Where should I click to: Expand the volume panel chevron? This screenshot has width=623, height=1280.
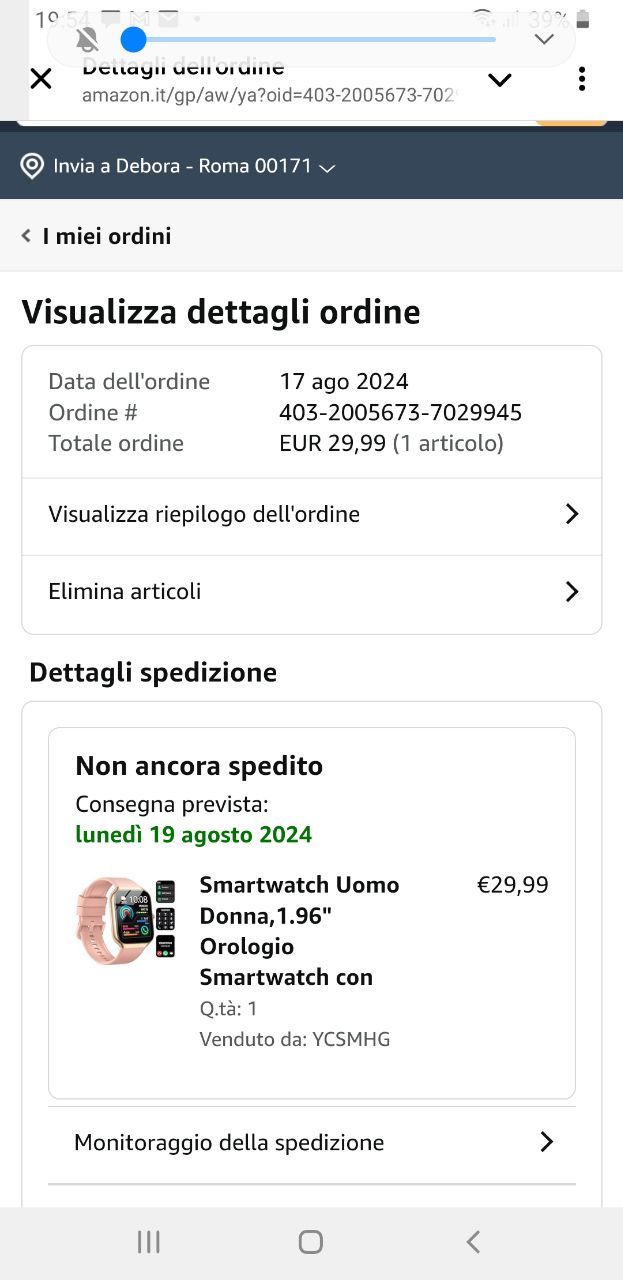coord(544,40)
